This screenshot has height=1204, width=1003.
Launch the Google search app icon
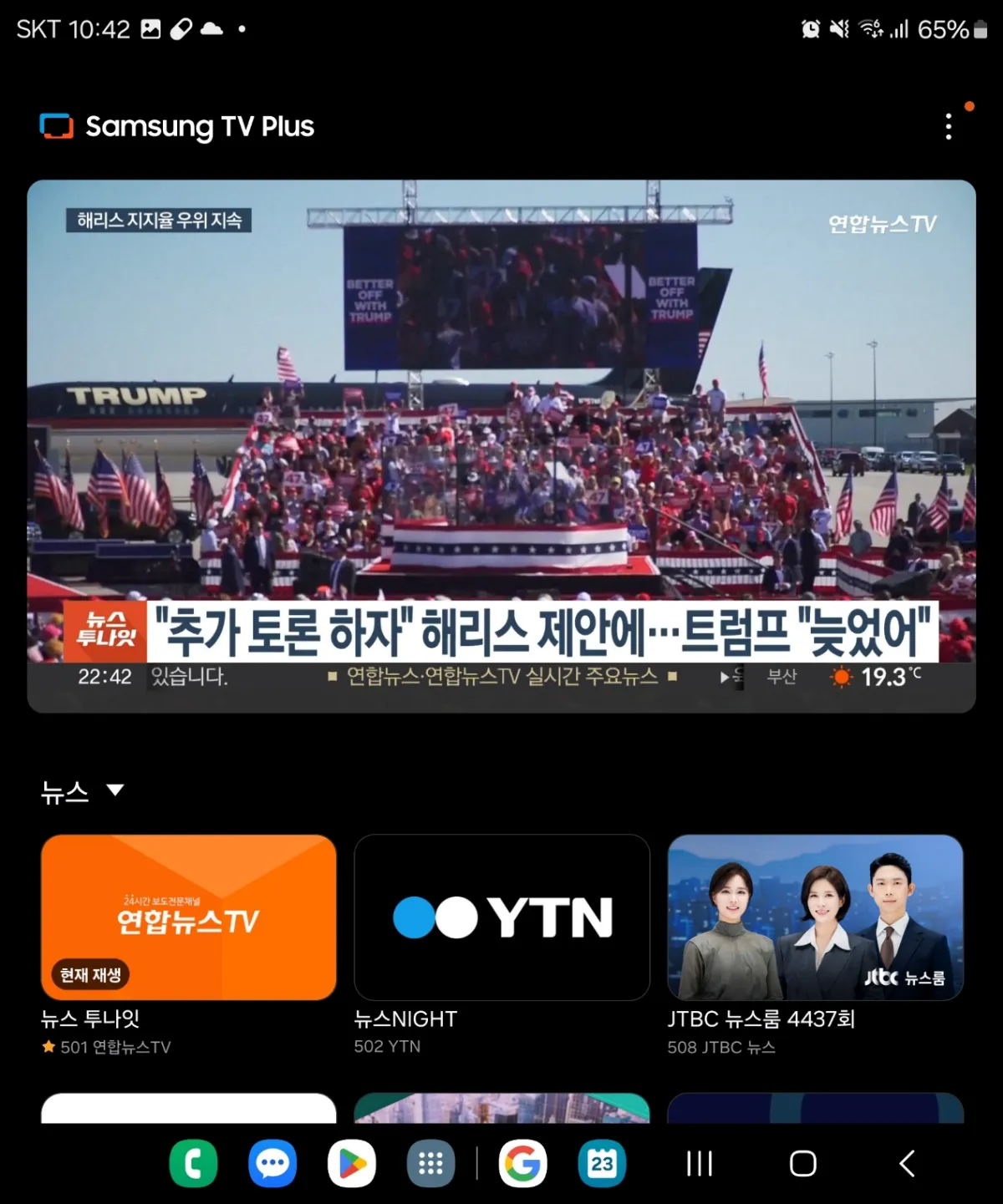(x=524, y=1162)
